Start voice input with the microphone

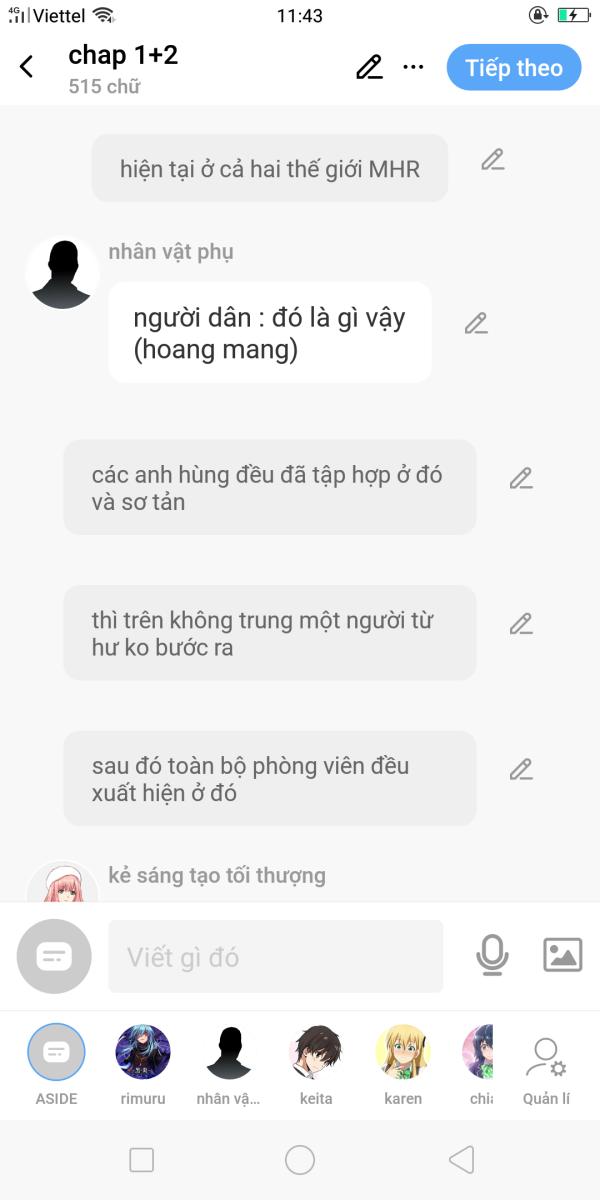point(491,956)
